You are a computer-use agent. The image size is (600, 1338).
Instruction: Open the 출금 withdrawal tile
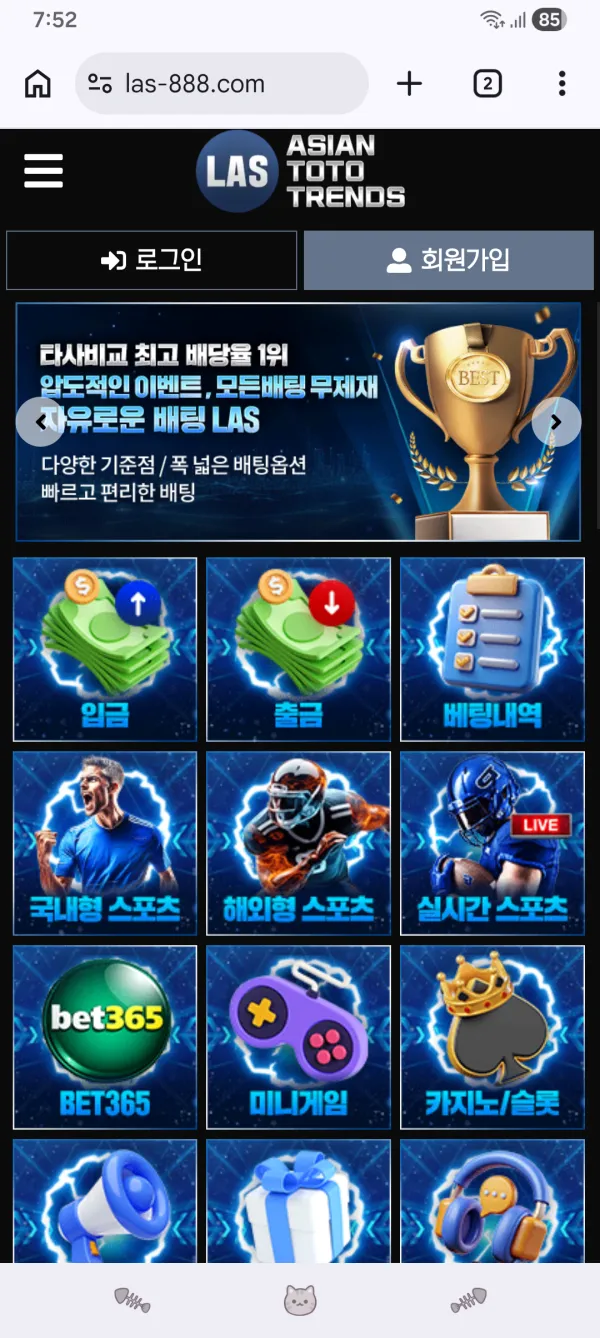click(298, 649)
